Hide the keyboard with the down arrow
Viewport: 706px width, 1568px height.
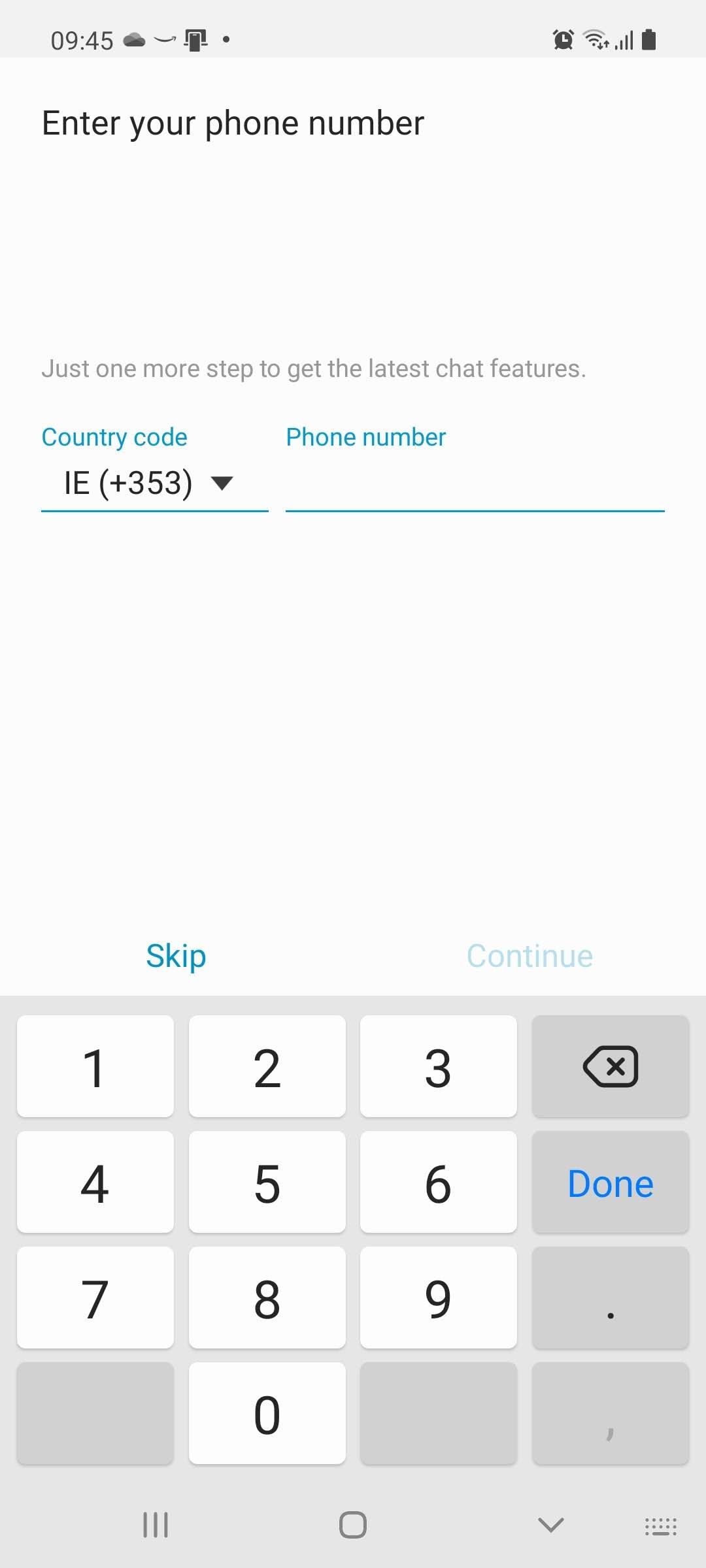click(550, 1526)
